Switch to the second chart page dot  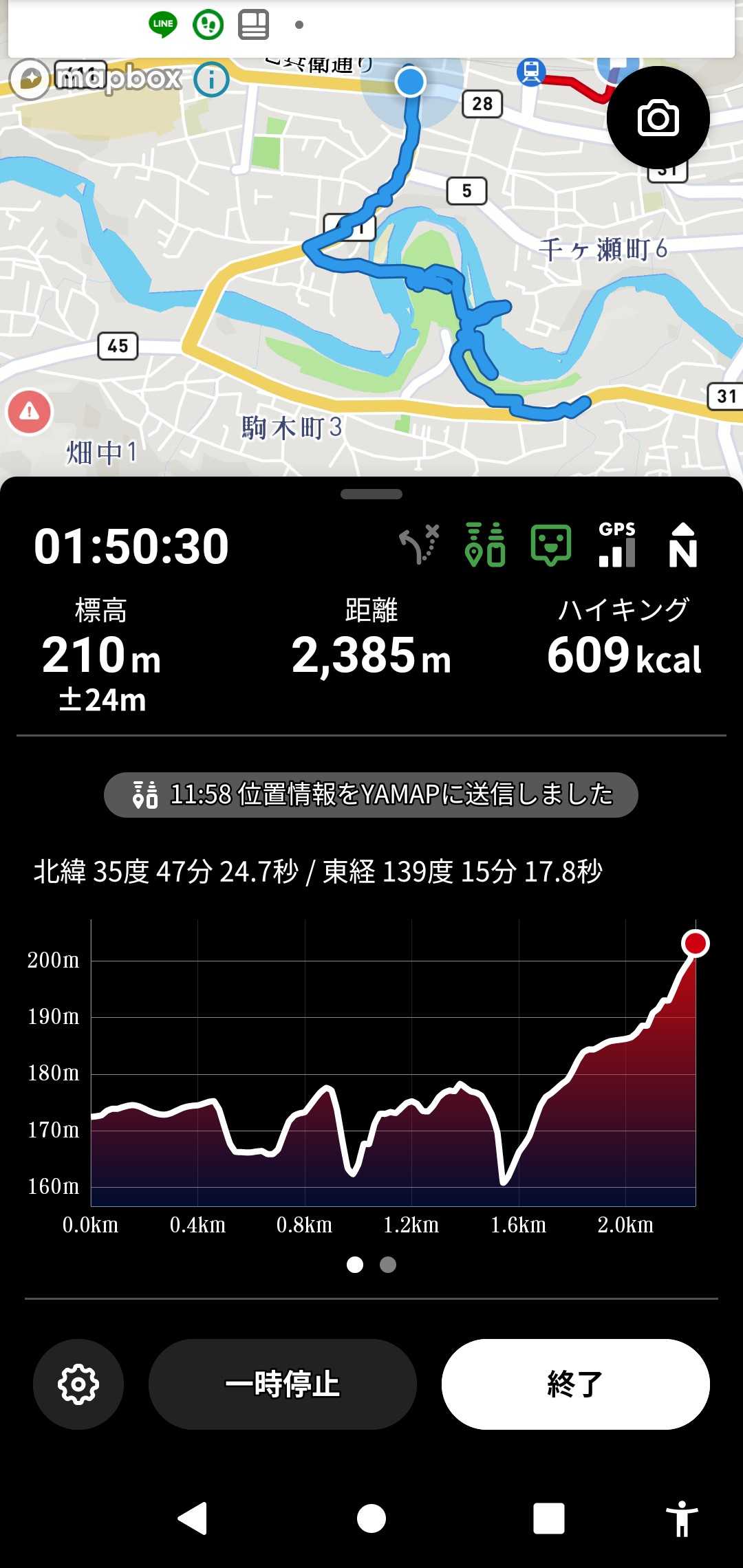[x=388, y=1265]
